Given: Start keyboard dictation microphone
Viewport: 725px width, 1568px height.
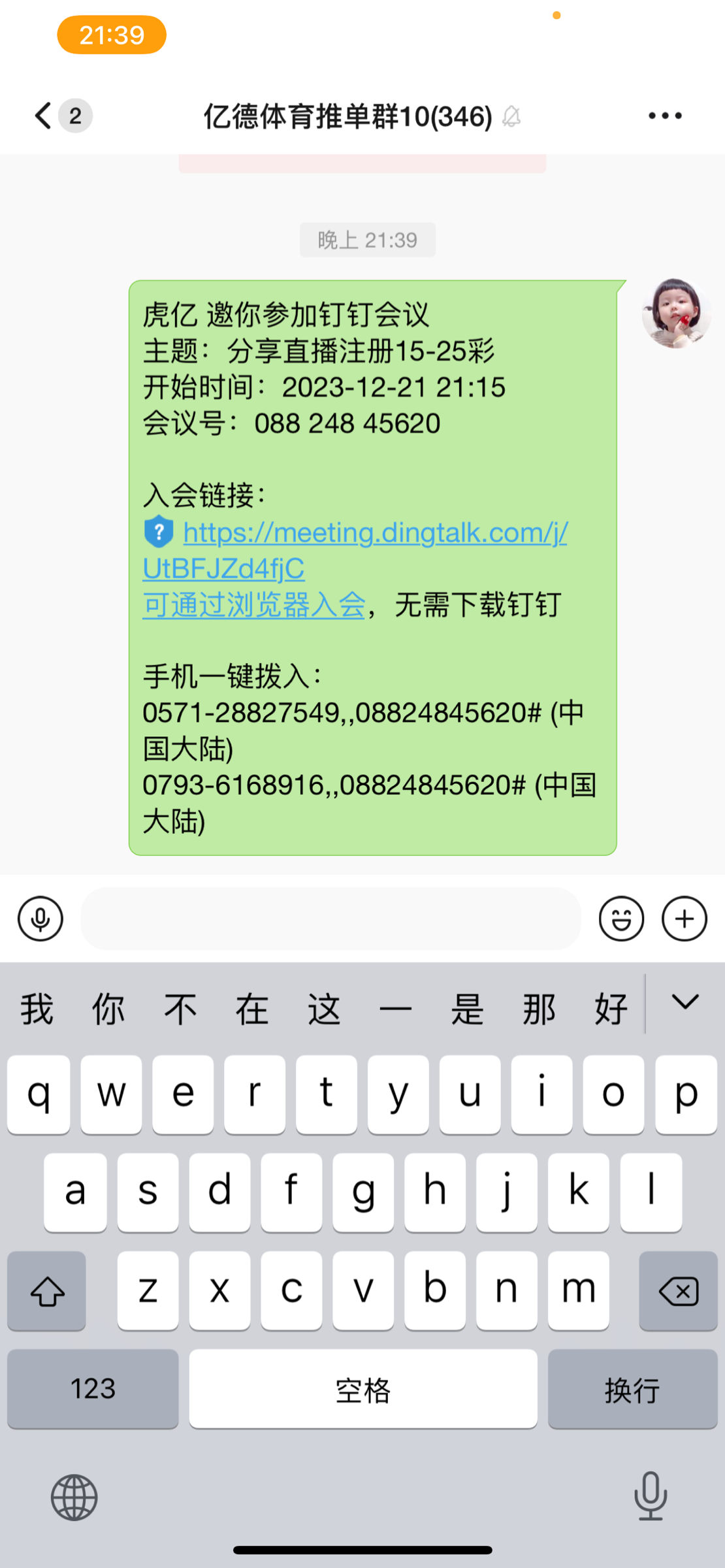Looking at the screenshot, I should pyautogui.click(x=651, y=1497).
